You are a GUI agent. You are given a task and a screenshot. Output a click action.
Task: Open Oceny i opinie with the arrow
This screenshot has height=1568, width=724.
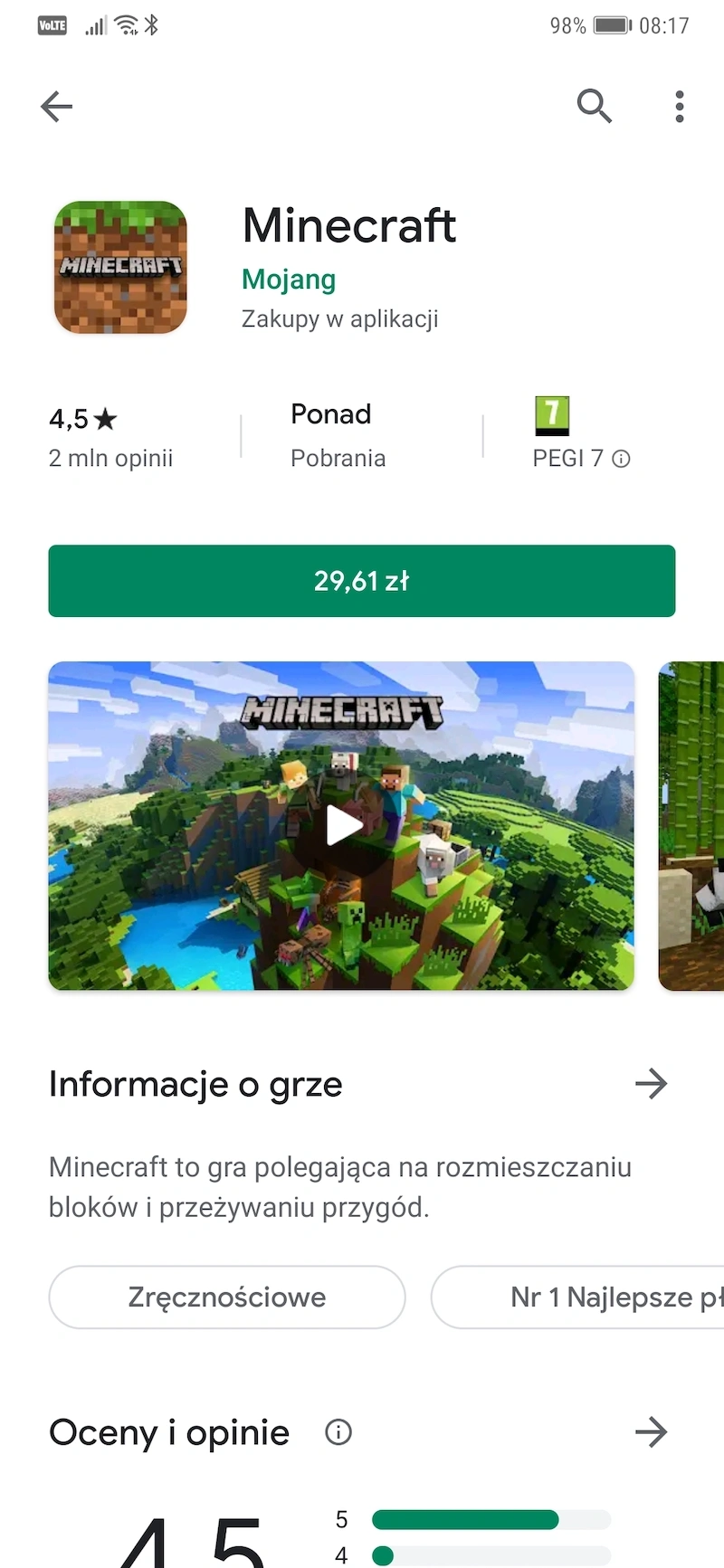(651, 1432)
